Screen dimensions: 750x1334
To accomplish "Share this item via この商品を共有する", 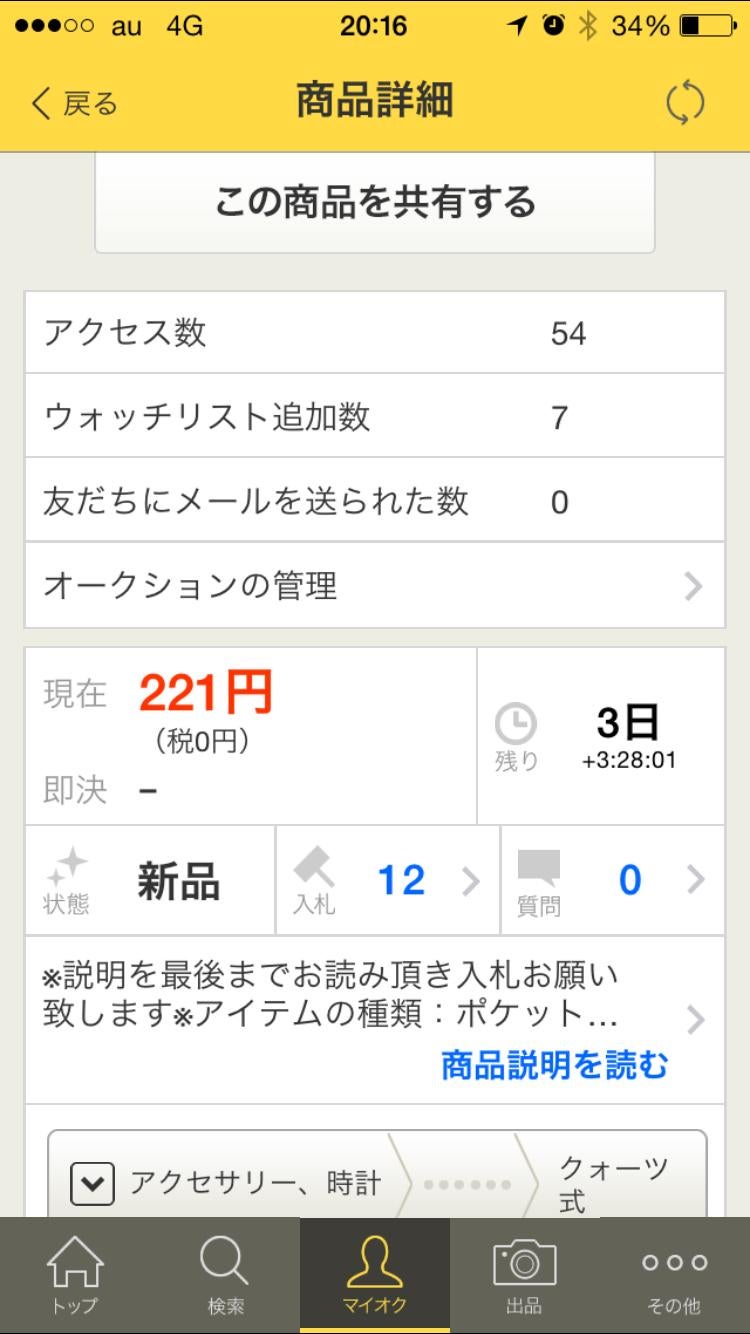I will [375, 203].
